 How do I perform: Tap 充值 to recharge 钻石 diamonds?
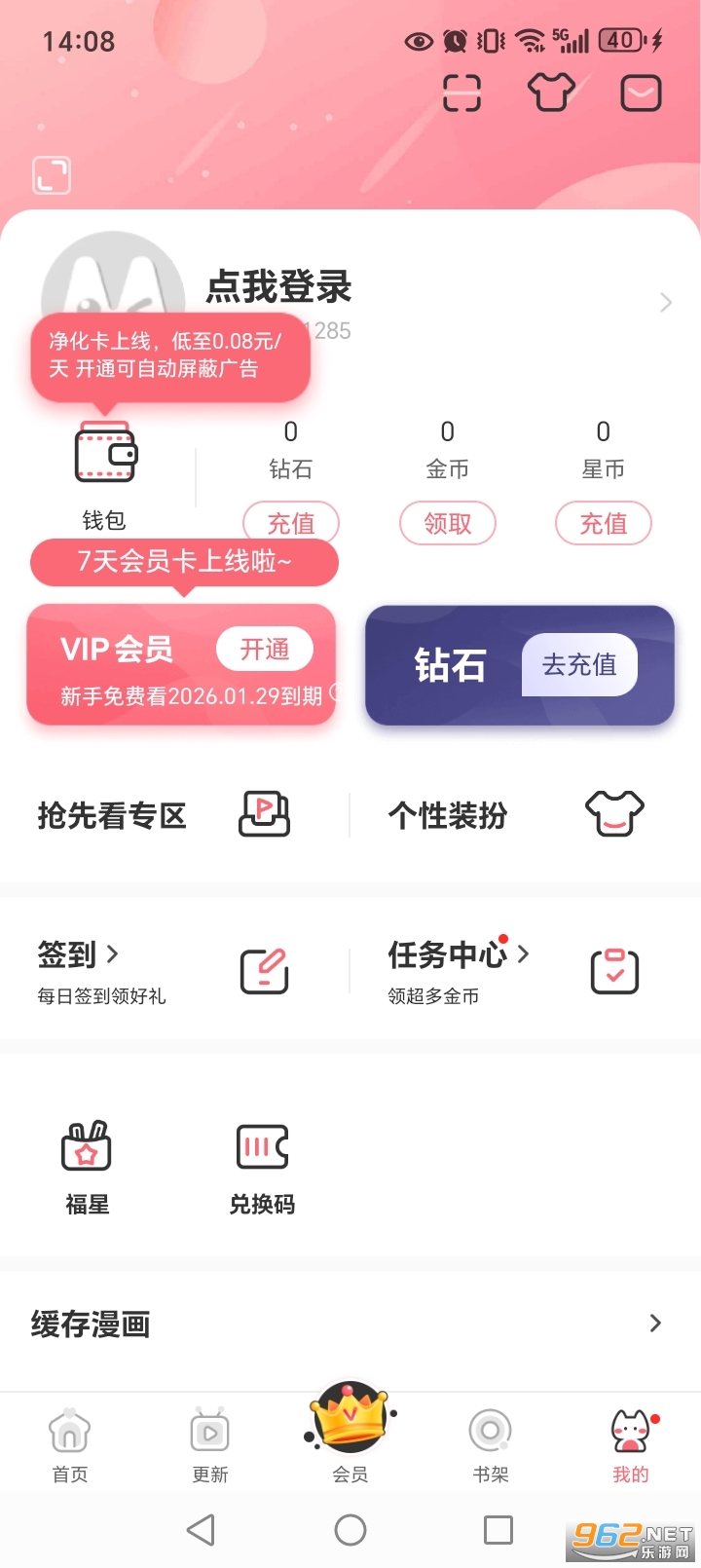[x=290, y=523]
